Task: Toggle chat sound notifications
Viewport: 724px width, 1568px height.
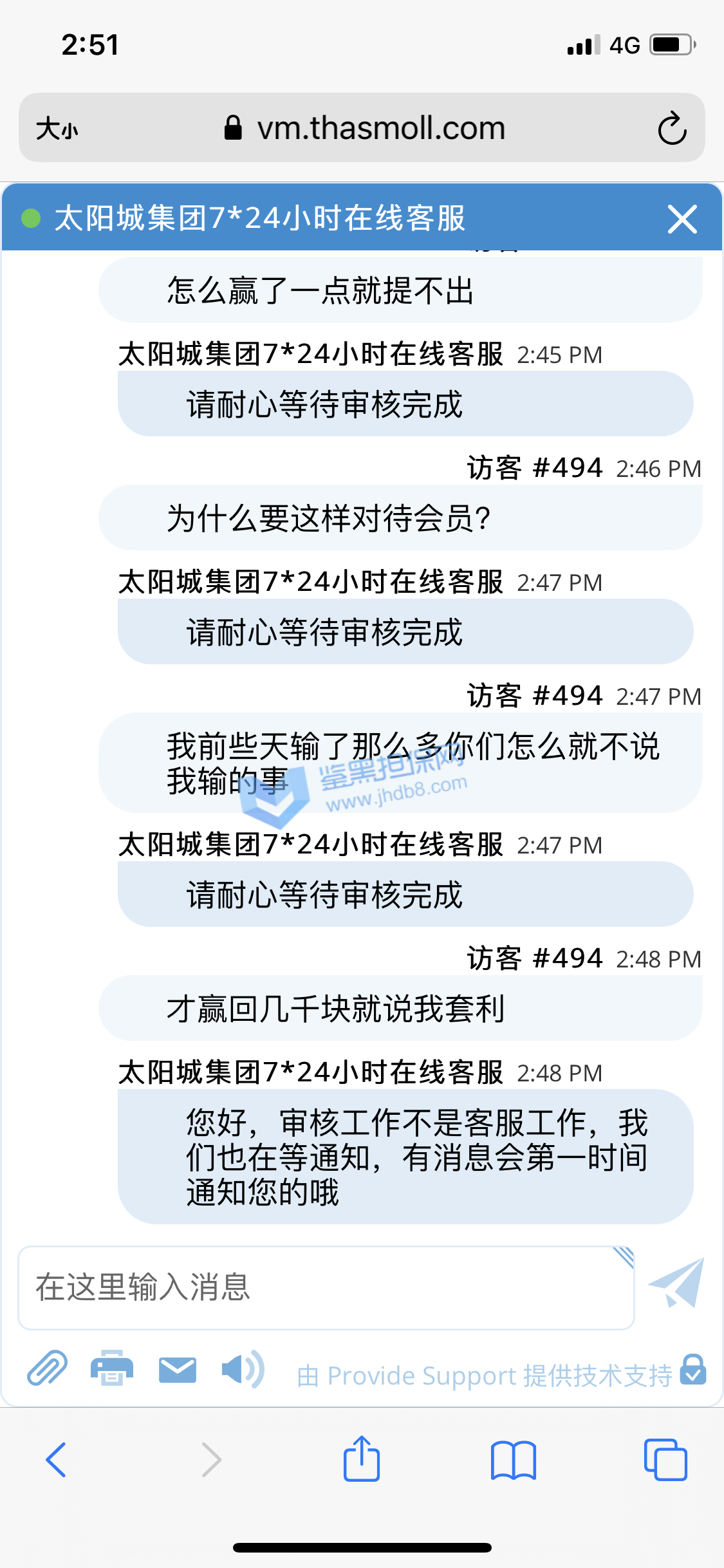Action: click(x=242, y=1368)
